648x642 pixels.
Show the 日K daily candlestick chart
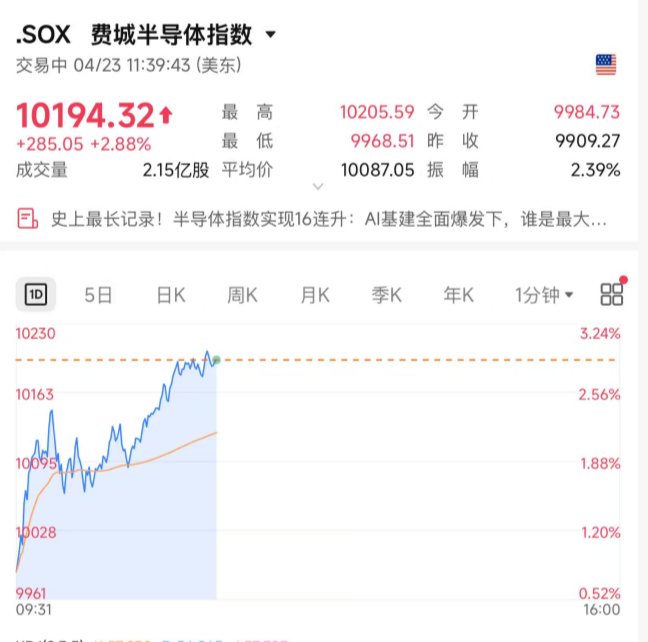[170, 294]
